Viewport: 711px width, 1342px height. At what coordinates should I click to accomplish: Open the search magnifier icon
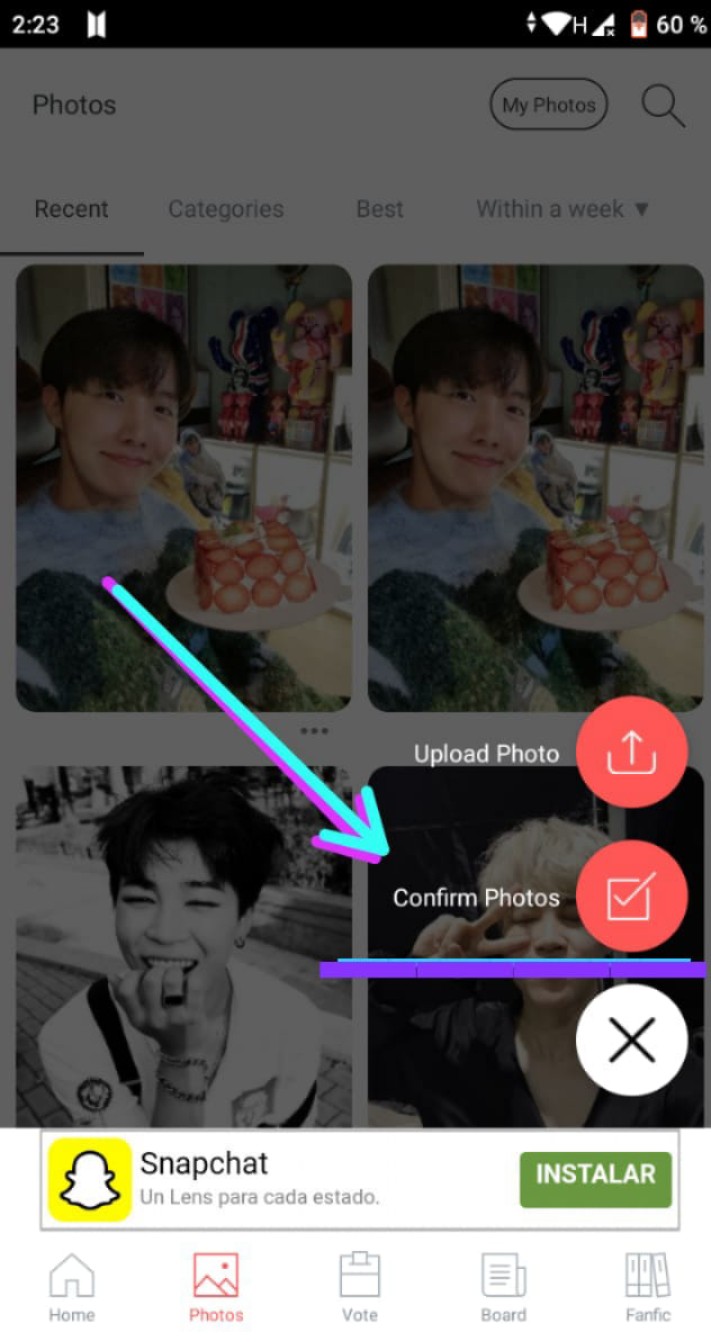click(x=663, y=105)
